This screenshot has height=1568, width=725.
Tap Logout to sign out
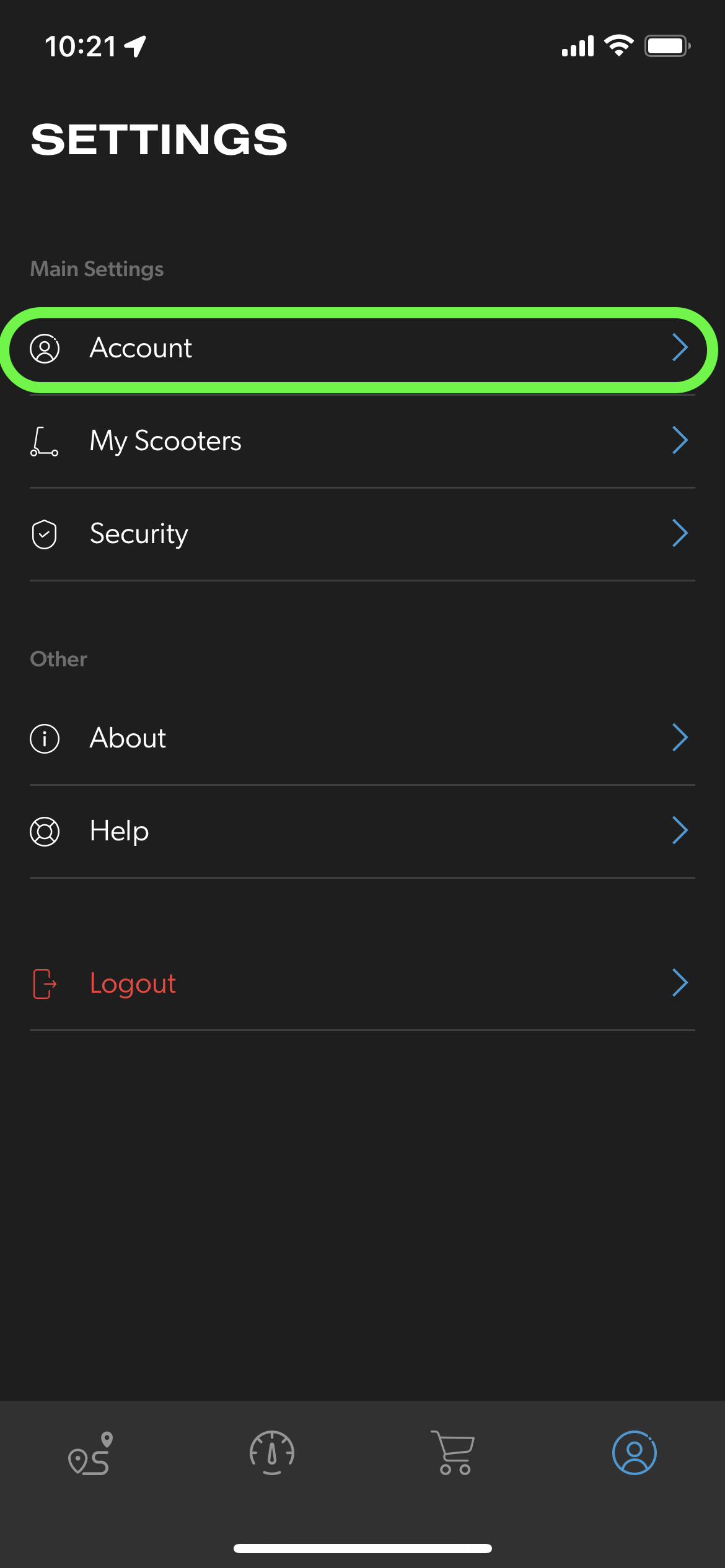pyautogui.click(x=362, y=983)
